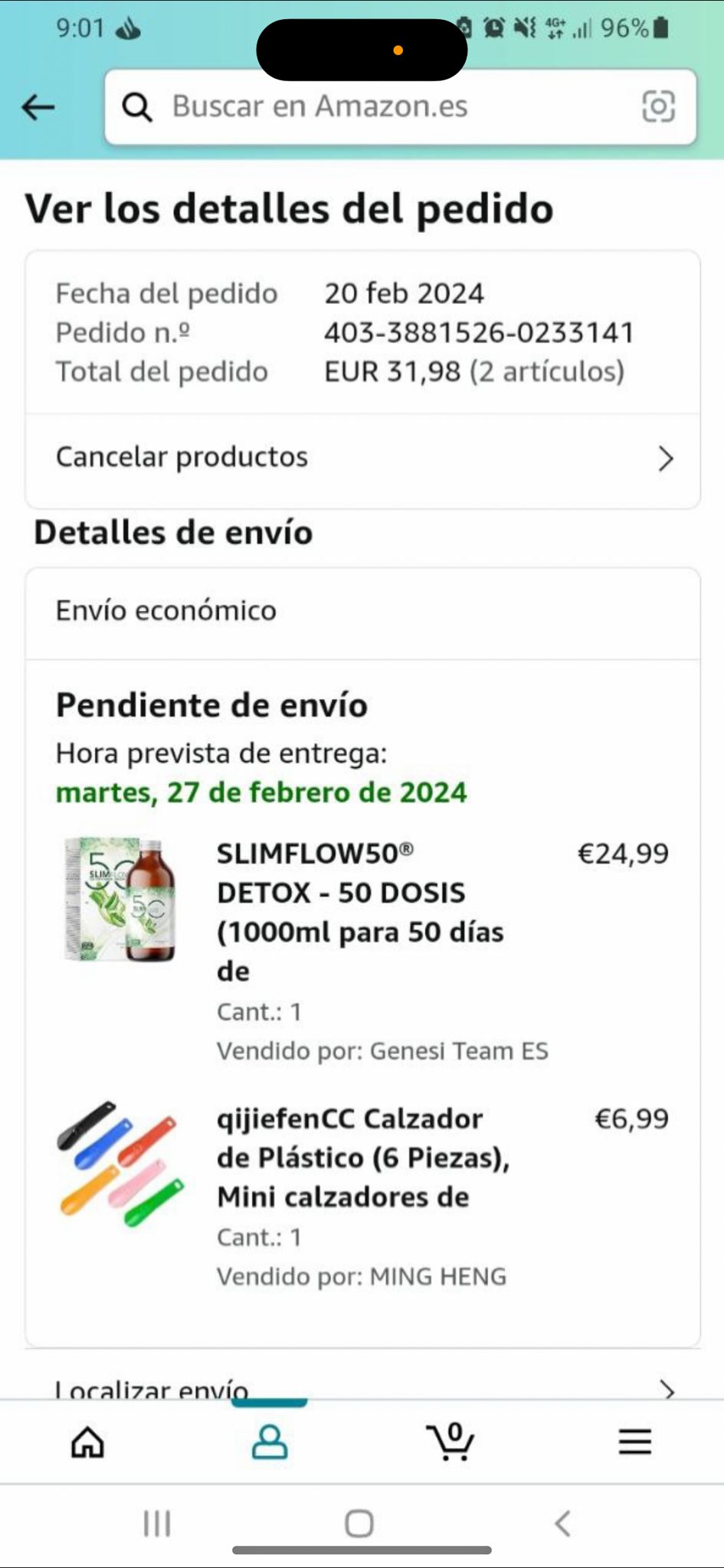Viewport: 724px width, 1568px height.
Task: Open the system recent apps view
Action: pos(157,1524)
